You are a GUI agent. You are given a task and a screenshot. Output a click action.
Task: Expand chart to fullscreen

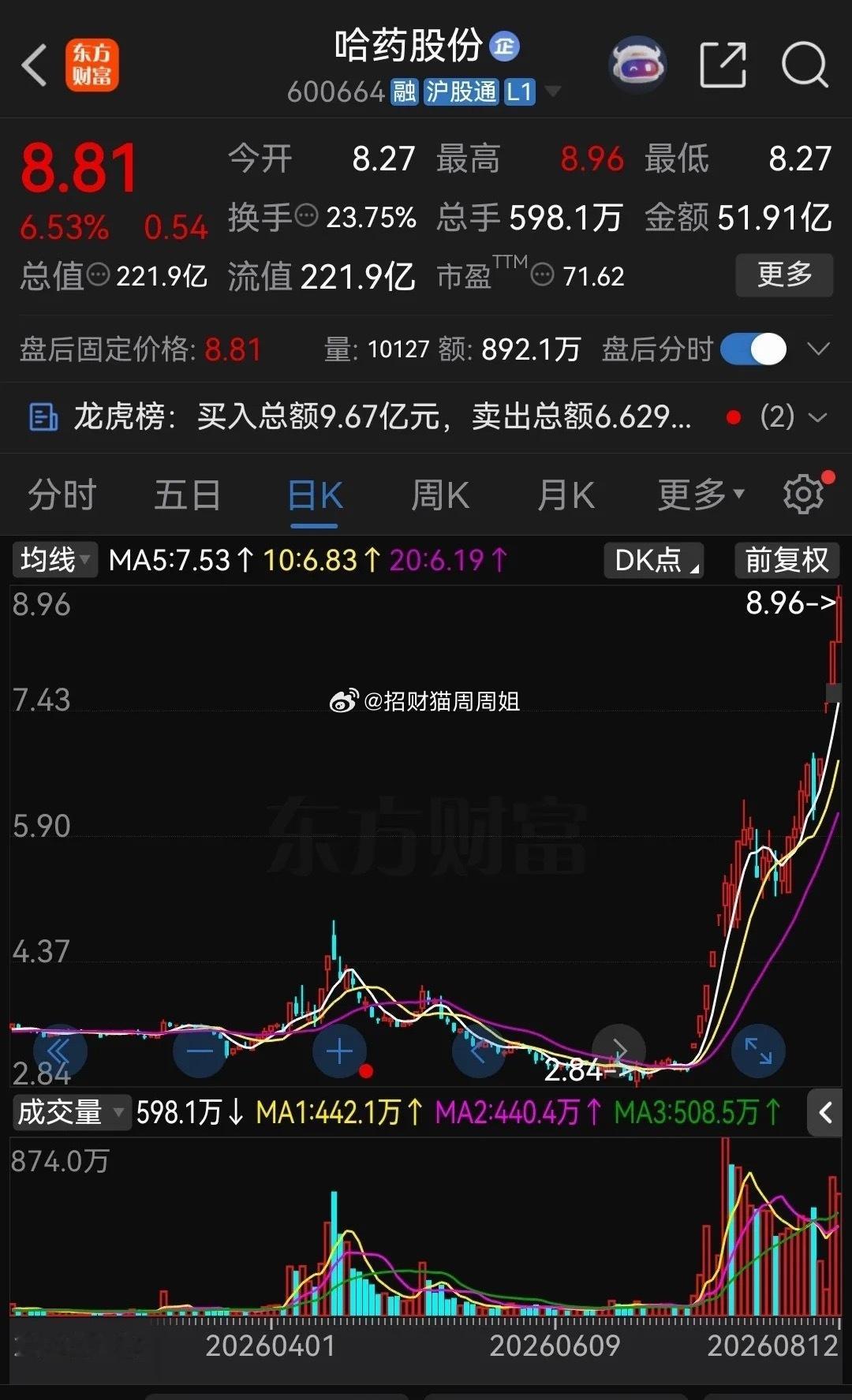tap(758, 1051)
